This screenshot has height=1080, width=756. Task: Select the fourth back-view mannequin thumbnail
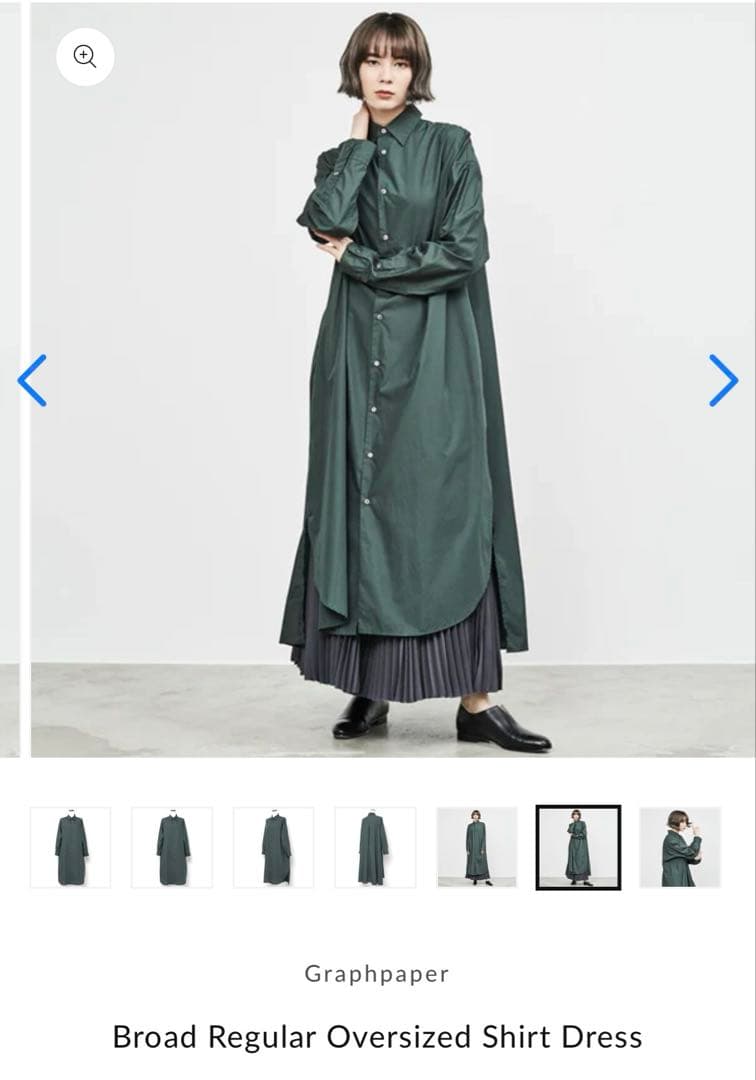[374, 847]
